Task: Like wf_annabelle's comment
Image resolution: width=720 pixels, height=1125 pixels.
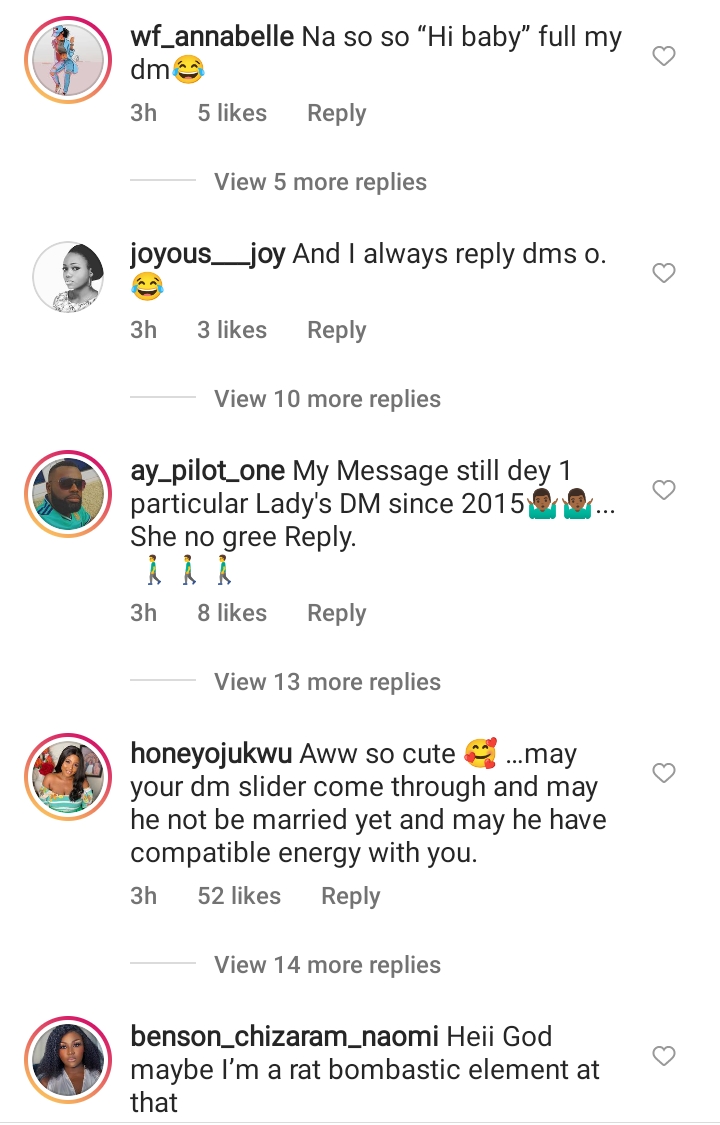Action: pos(663,57)
